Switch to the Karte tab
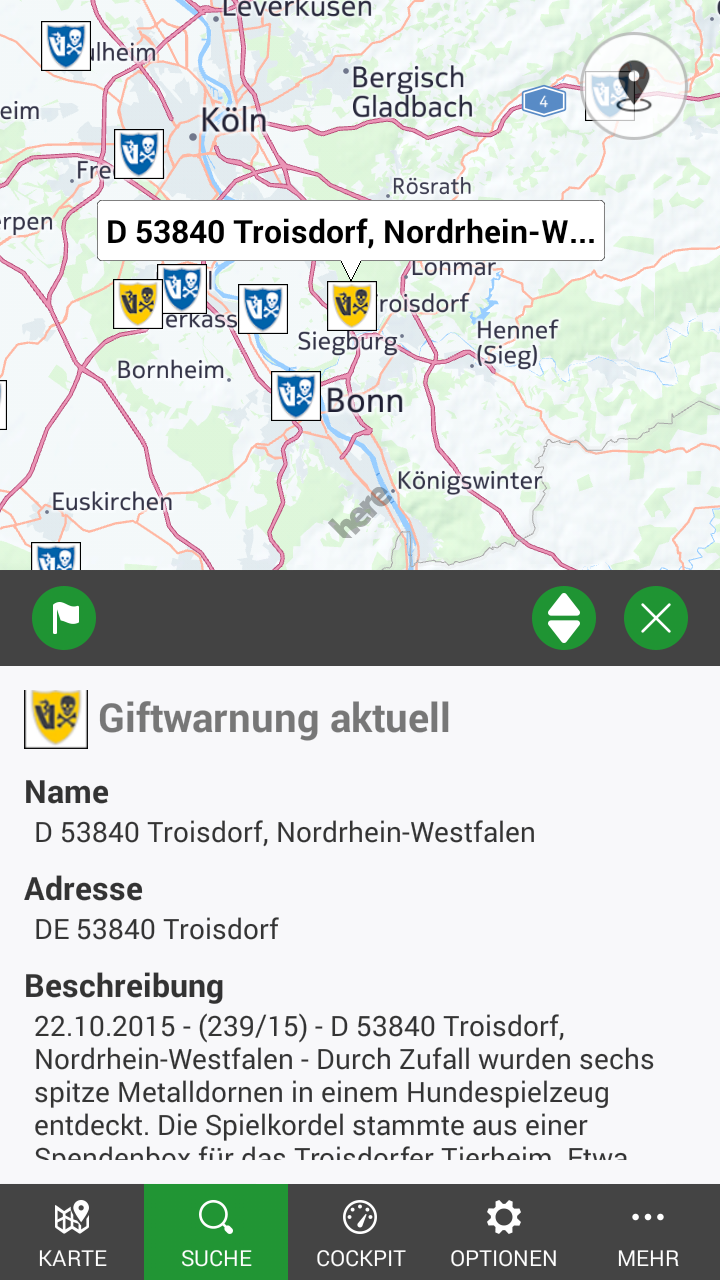 point(72,1232)
